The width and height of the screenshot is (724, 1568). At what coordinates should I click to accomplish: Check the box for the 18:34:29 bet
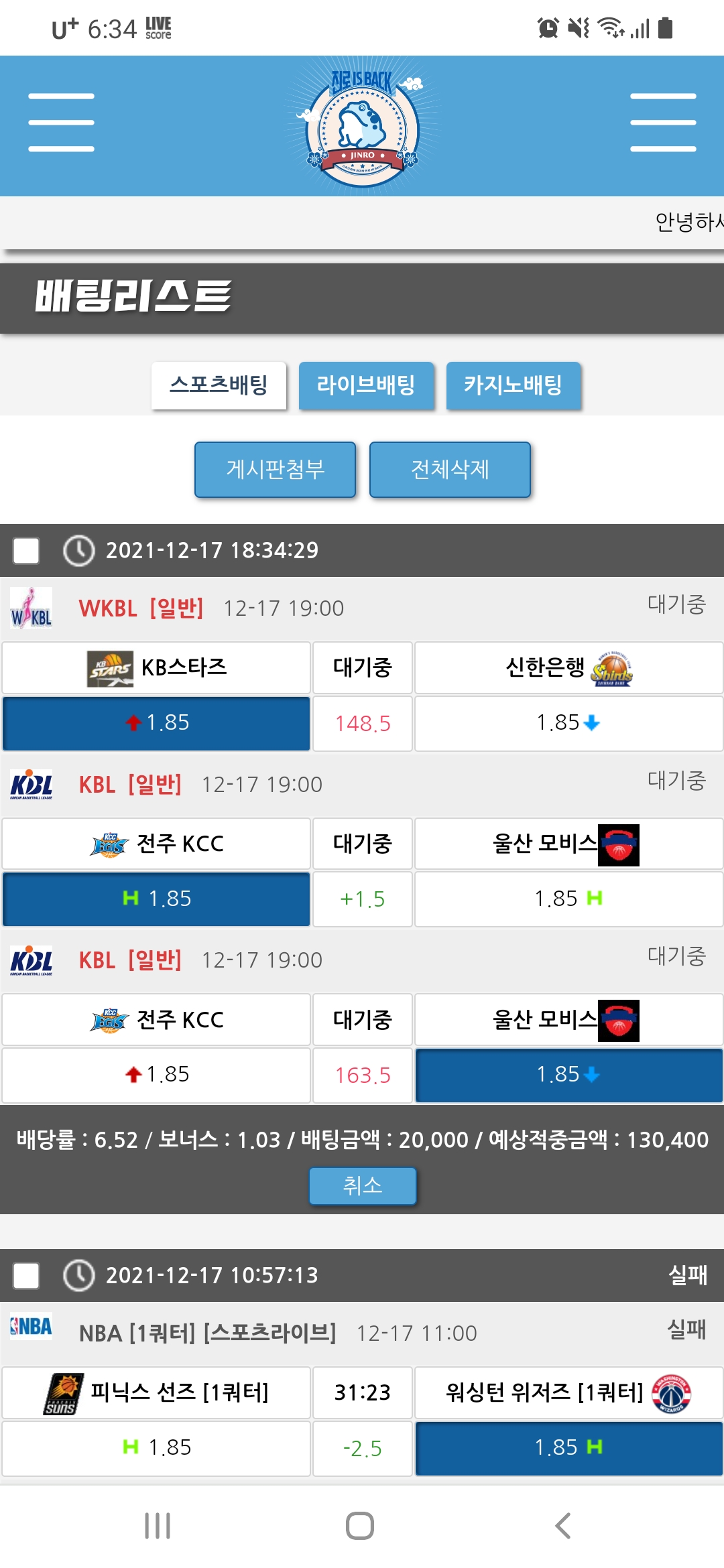tap(26, 551)
